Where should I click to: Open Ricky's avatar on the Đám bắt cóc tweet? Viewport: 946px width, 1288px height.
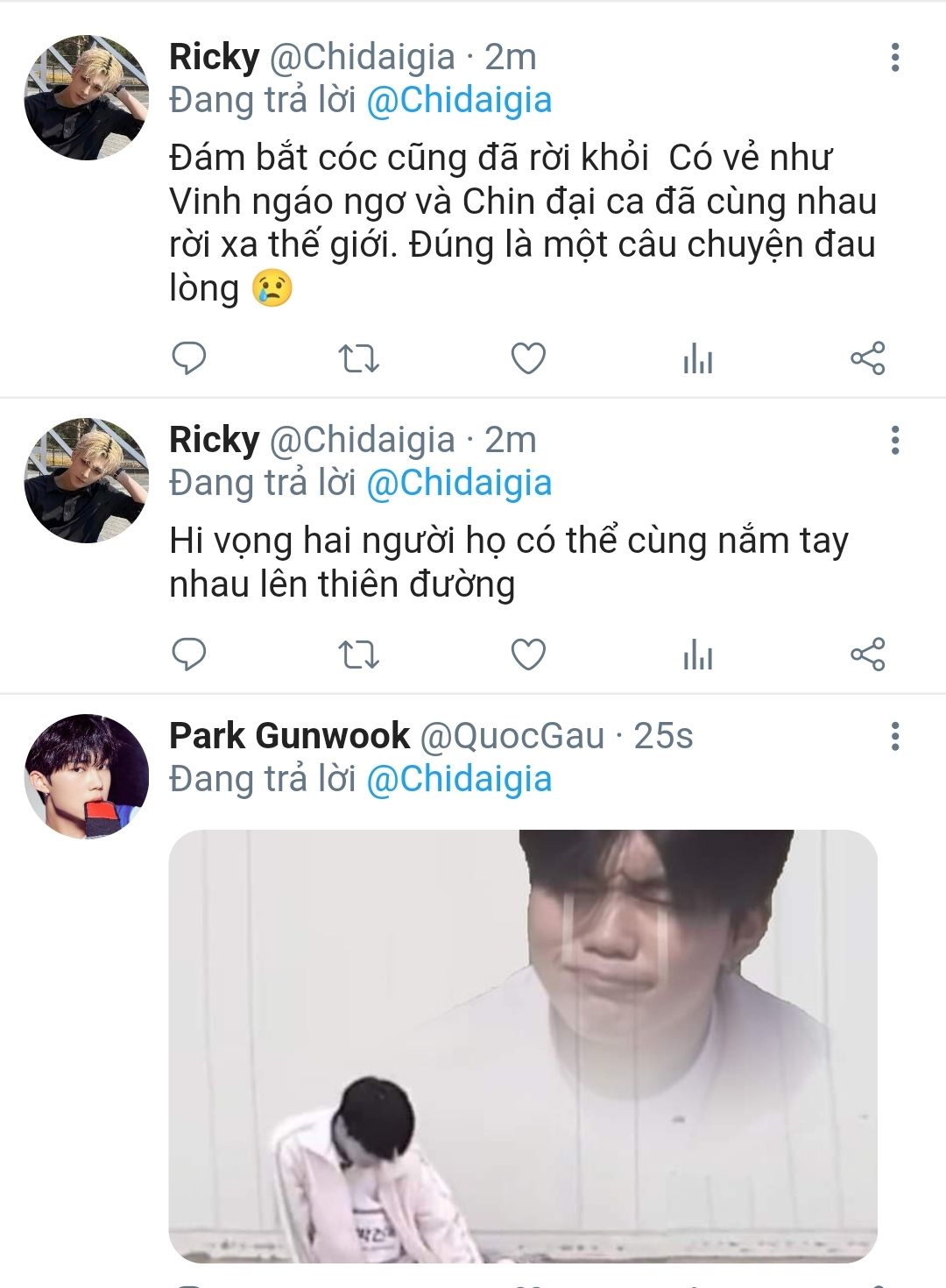point(86,97)
